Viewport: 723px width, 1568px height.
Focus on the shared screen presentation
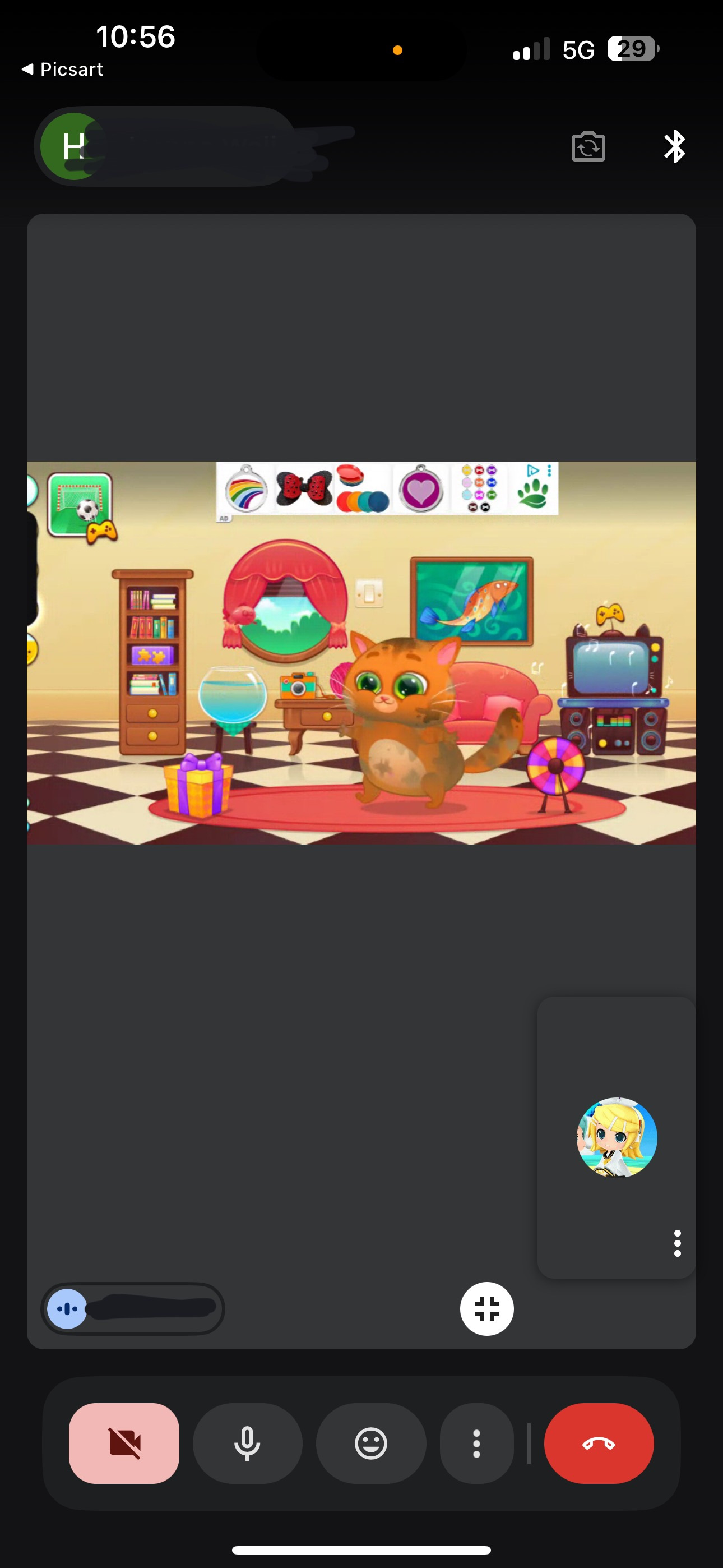(x=361, y=653)
